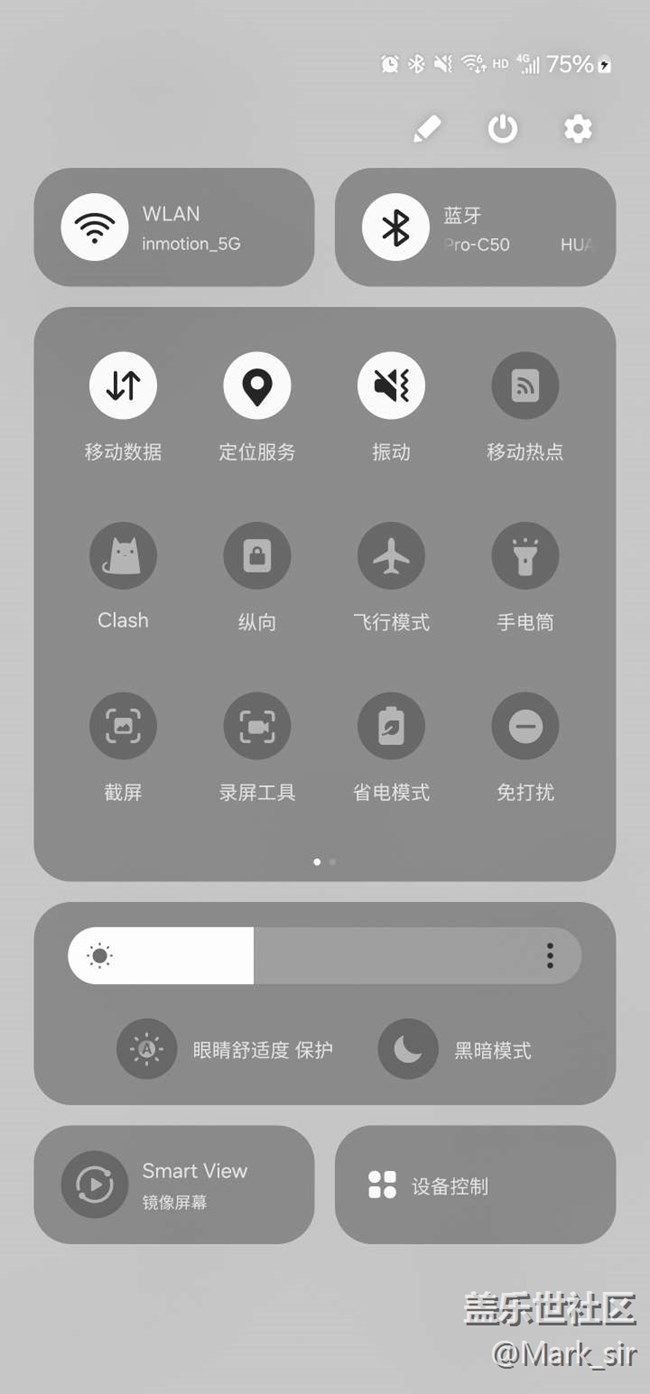Image resolution: width=650 pixels, height=1394 pixels.
Task: Open system settings via gear icon
Action: (x=578, y=128)
